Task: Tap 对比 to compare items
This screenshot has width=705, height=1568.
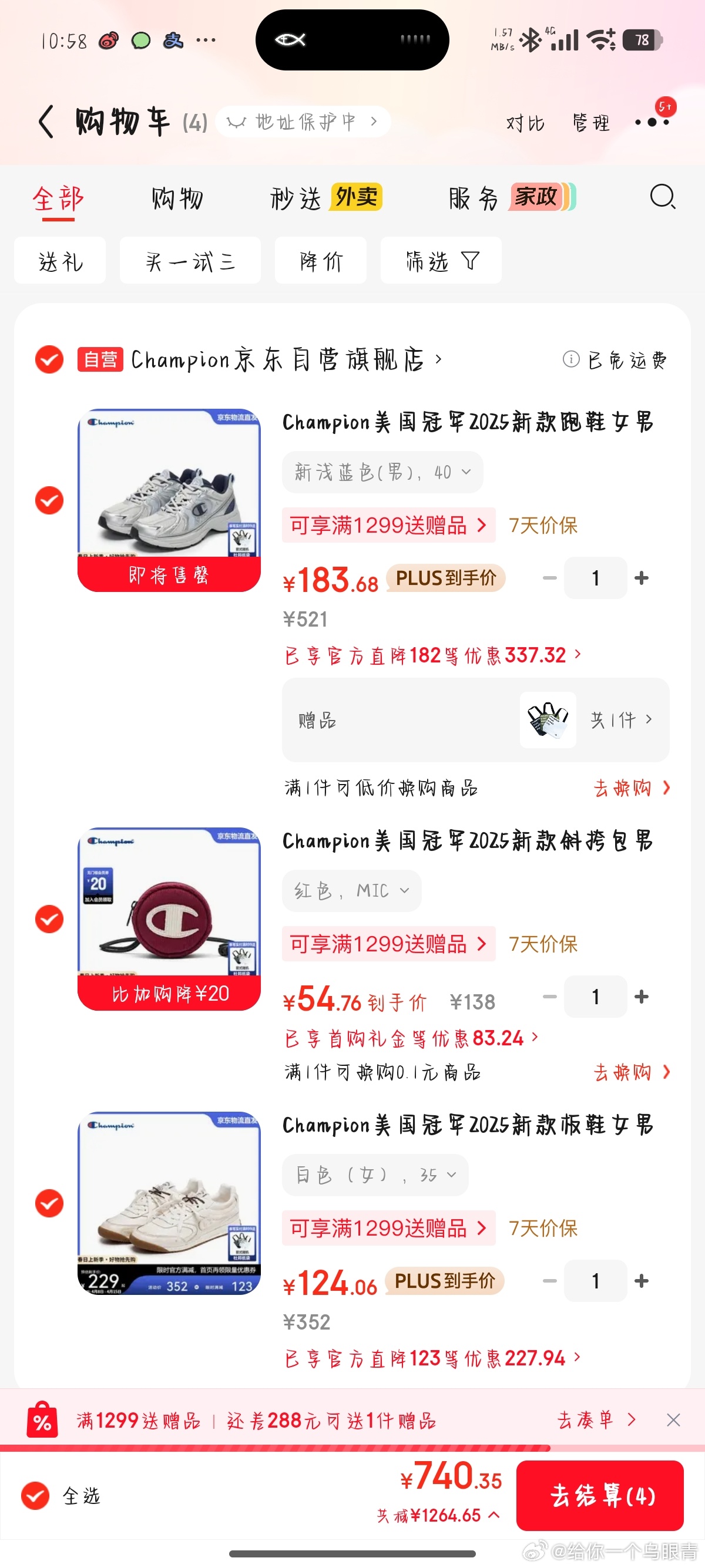Action: 525,123
